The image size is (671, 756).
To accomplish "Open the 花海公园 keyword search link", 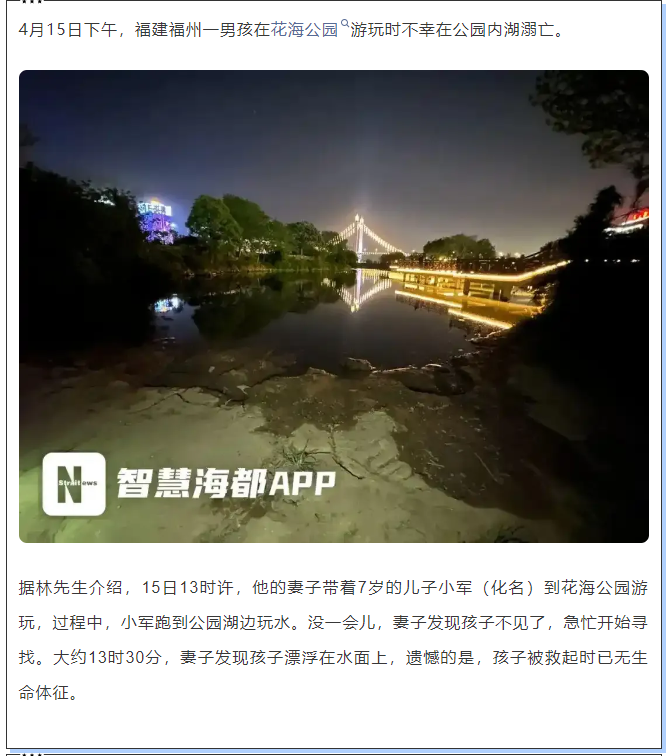I will (x=306, y=29).
